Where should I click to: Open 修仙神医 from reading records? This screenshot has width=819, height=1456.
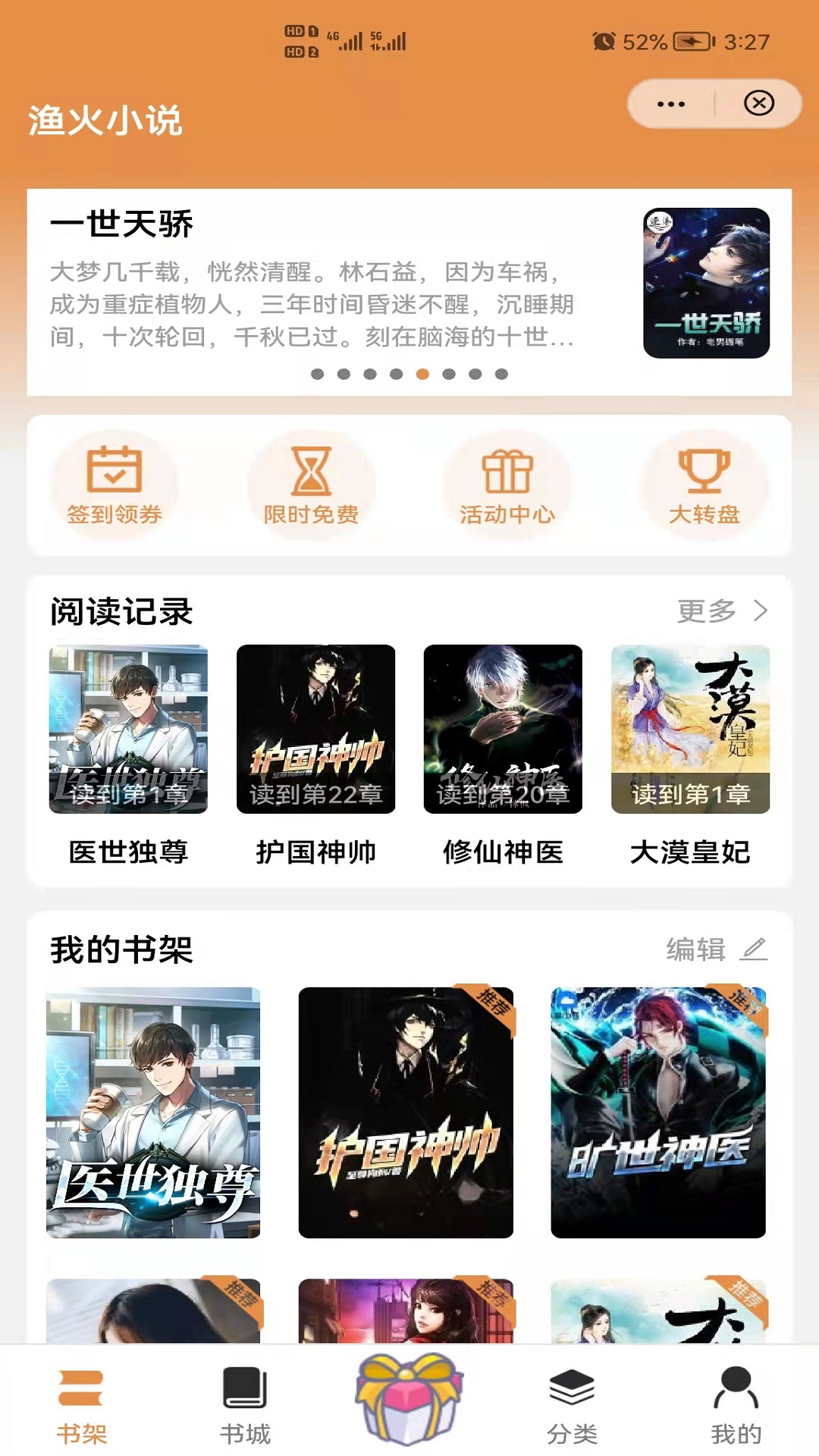pos(502,728)
